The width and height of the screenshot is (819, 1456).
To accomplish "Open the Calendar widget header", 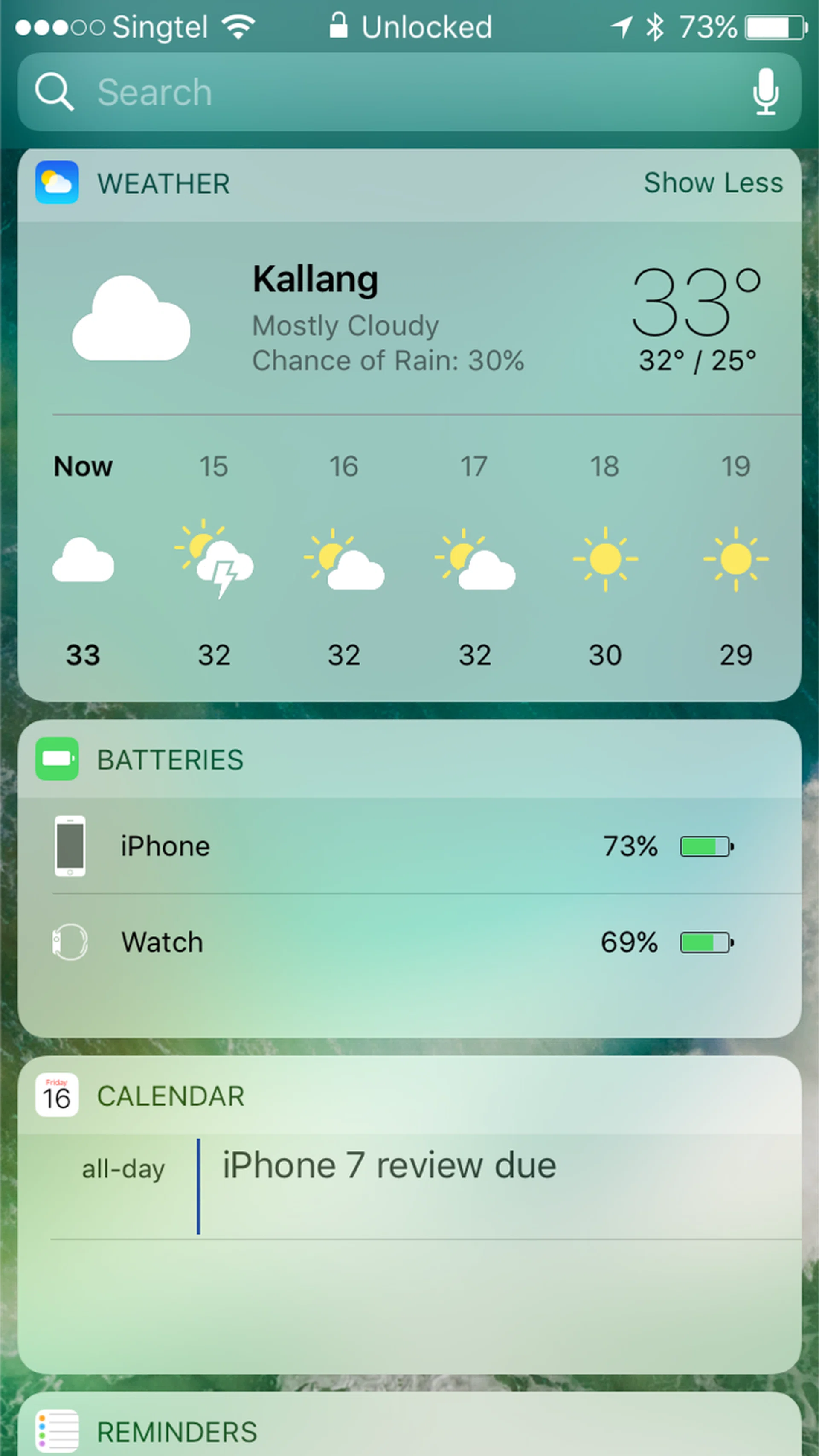I will [170, 1096].
